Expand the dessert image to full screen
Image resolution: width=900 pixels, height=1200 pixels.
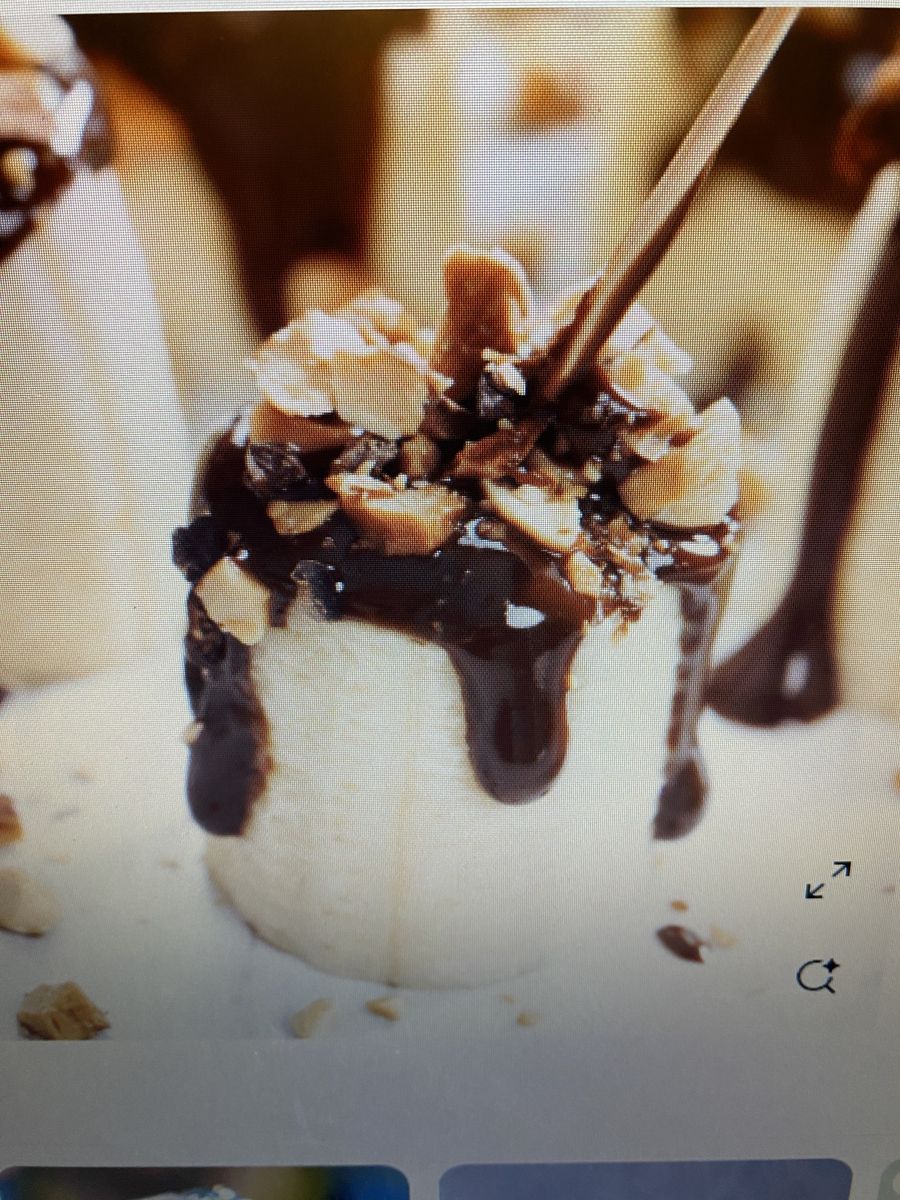click(x=828, y=880)
